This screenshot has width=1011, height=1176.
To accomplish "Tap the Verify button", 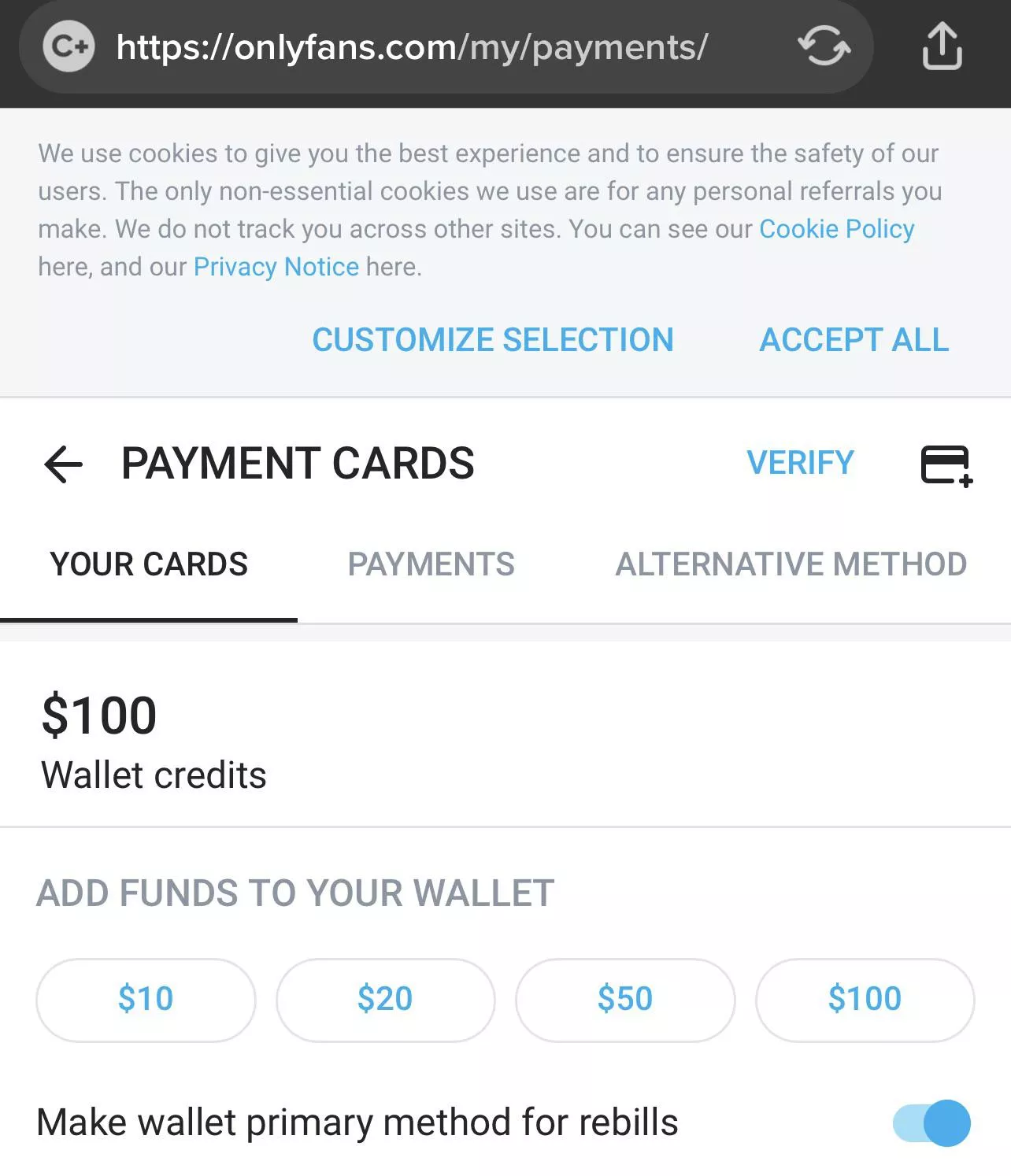I will pos(800,463).
